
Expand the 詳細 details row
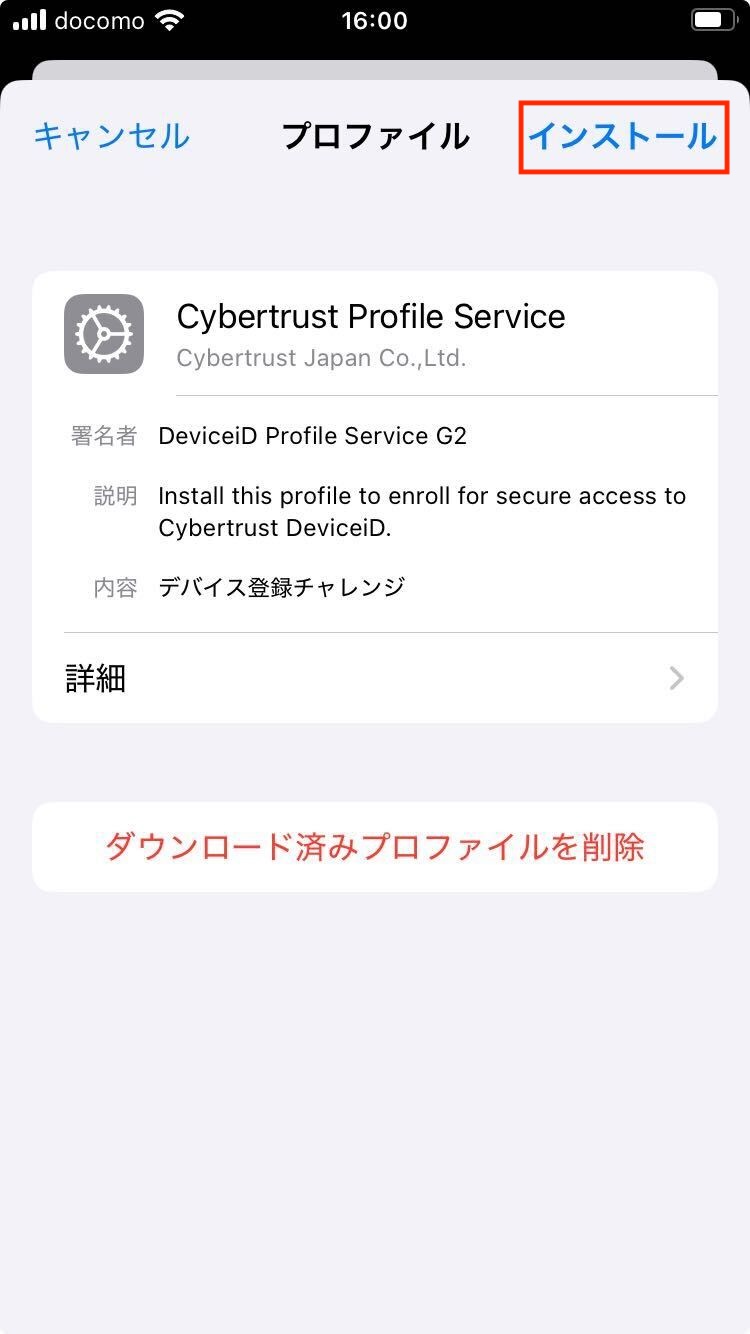tap(375, 678)
